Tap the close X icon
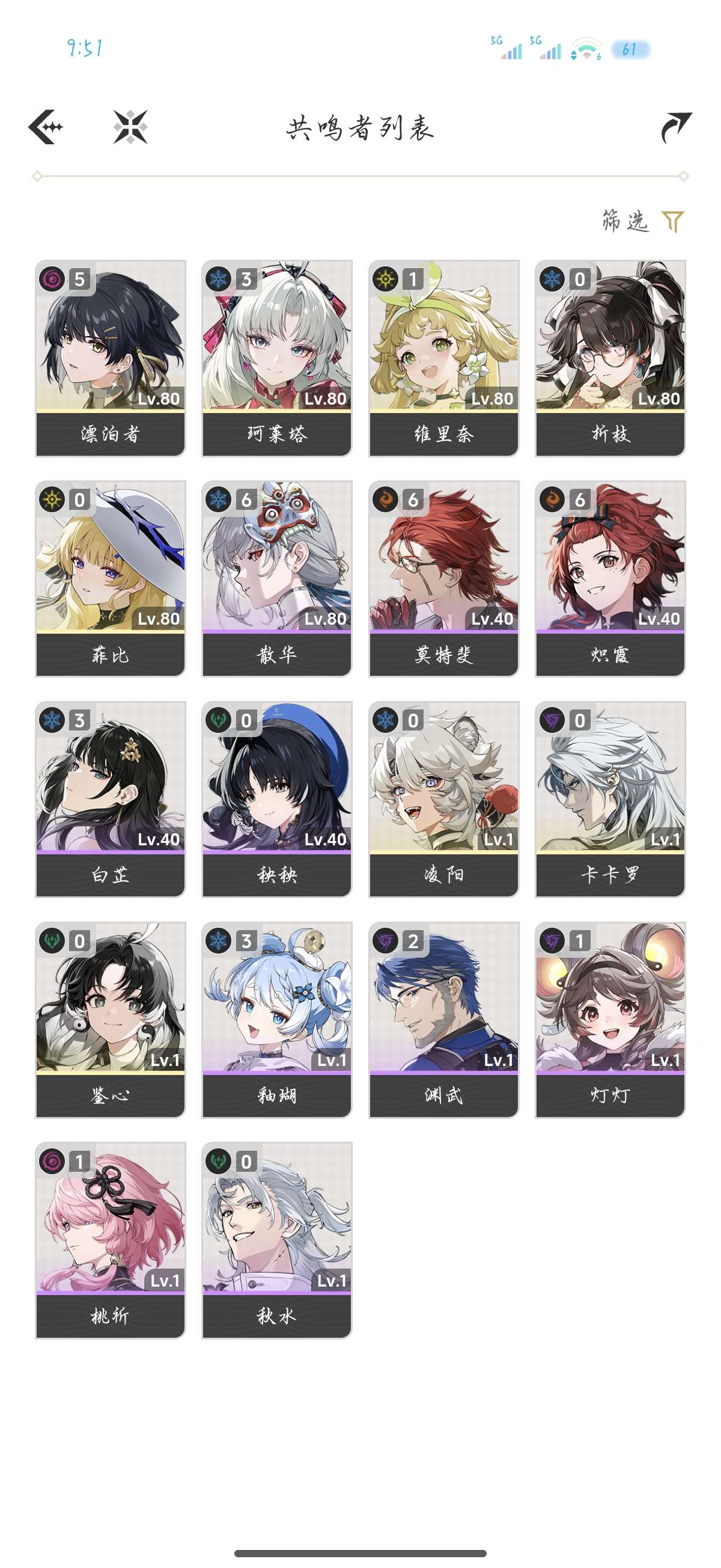 130,127
